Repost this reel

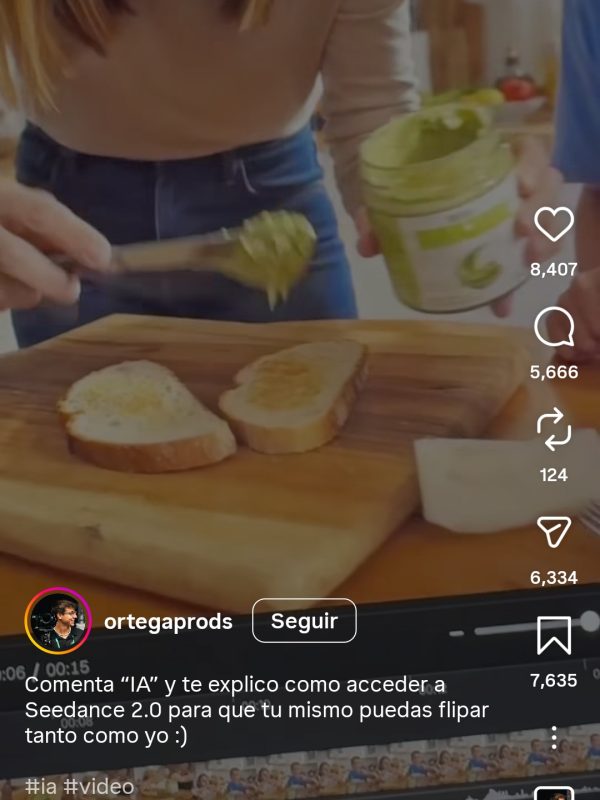click(554, 430)
